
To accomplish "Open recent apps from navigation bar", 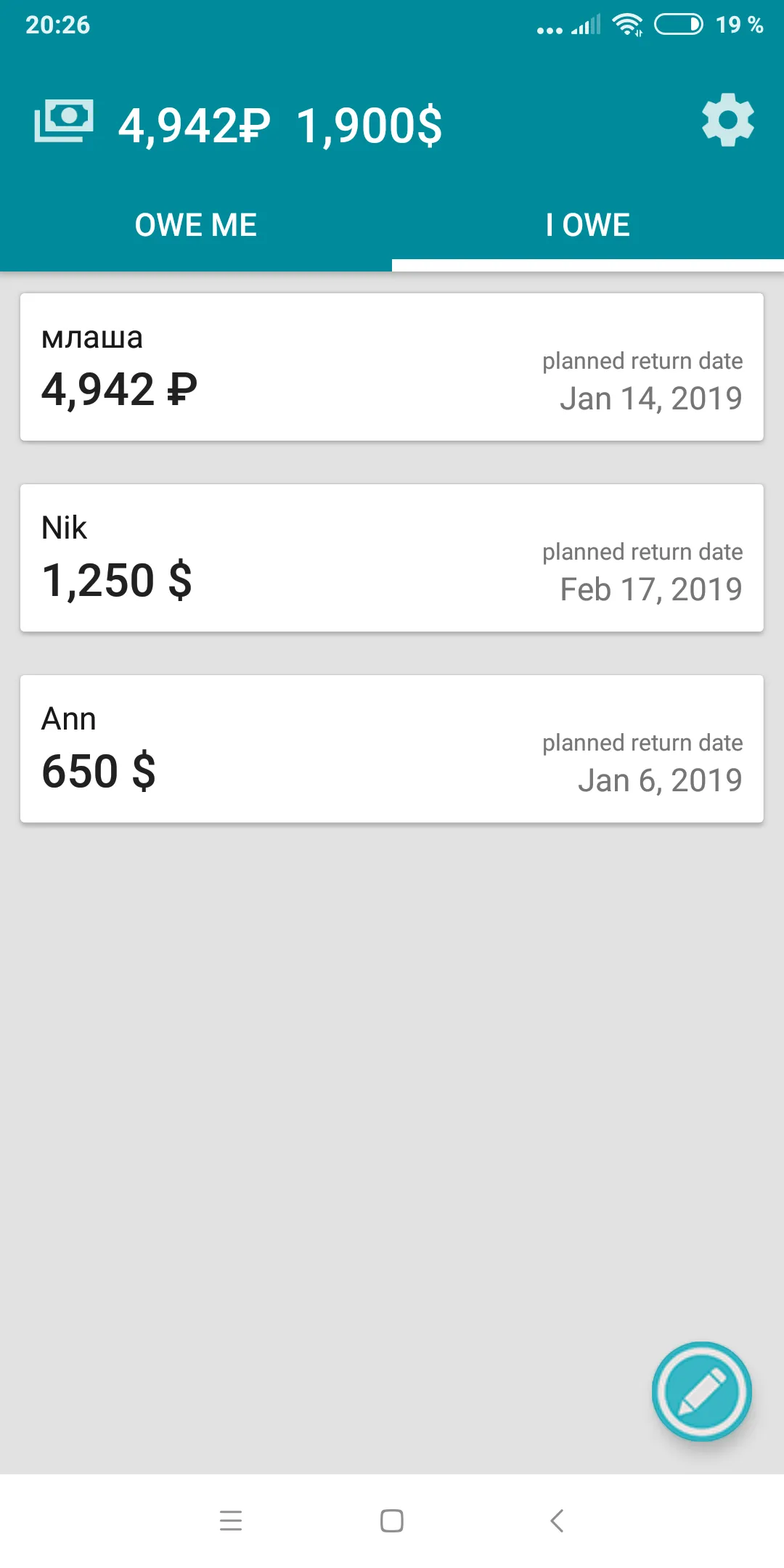I will point(231,1520).
